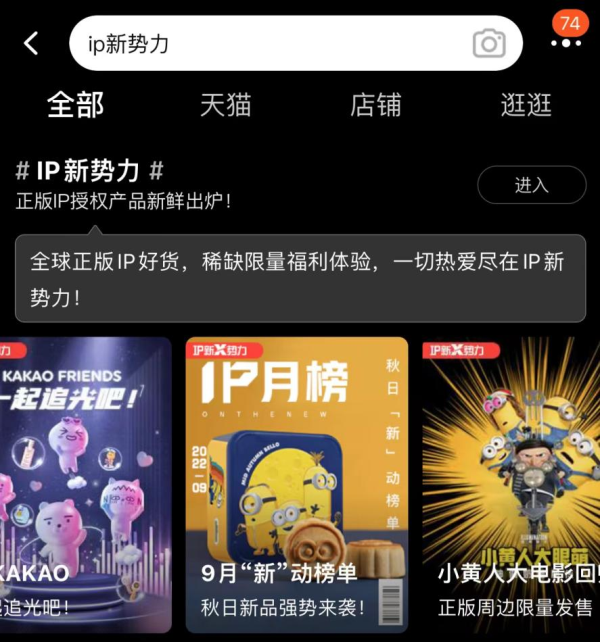600x642 pixels.
Task: Switch to the 全部 tab
Action: tap(76, 104)
